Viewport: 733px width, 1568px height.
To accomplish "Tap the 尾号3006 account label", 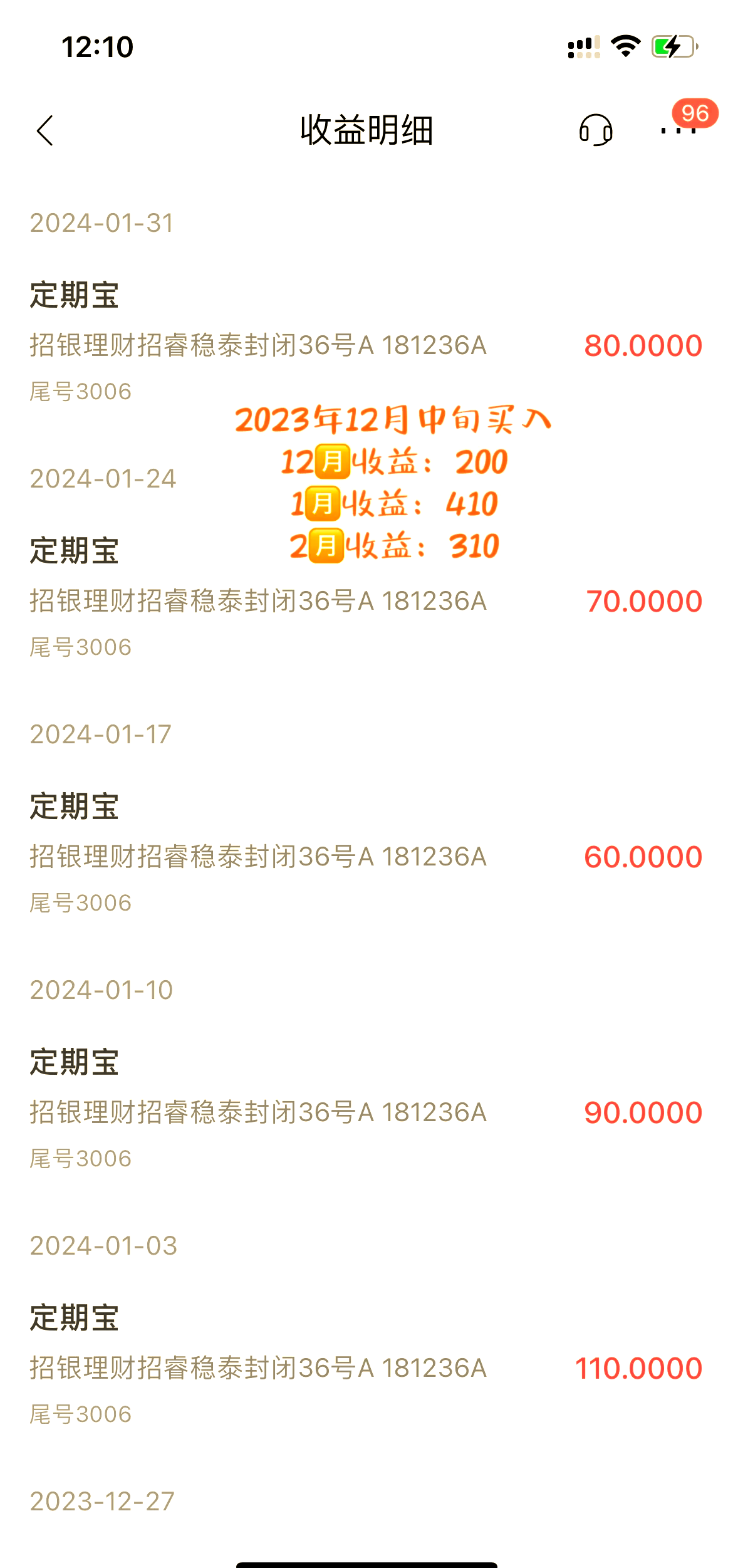I will coord(81,390).
